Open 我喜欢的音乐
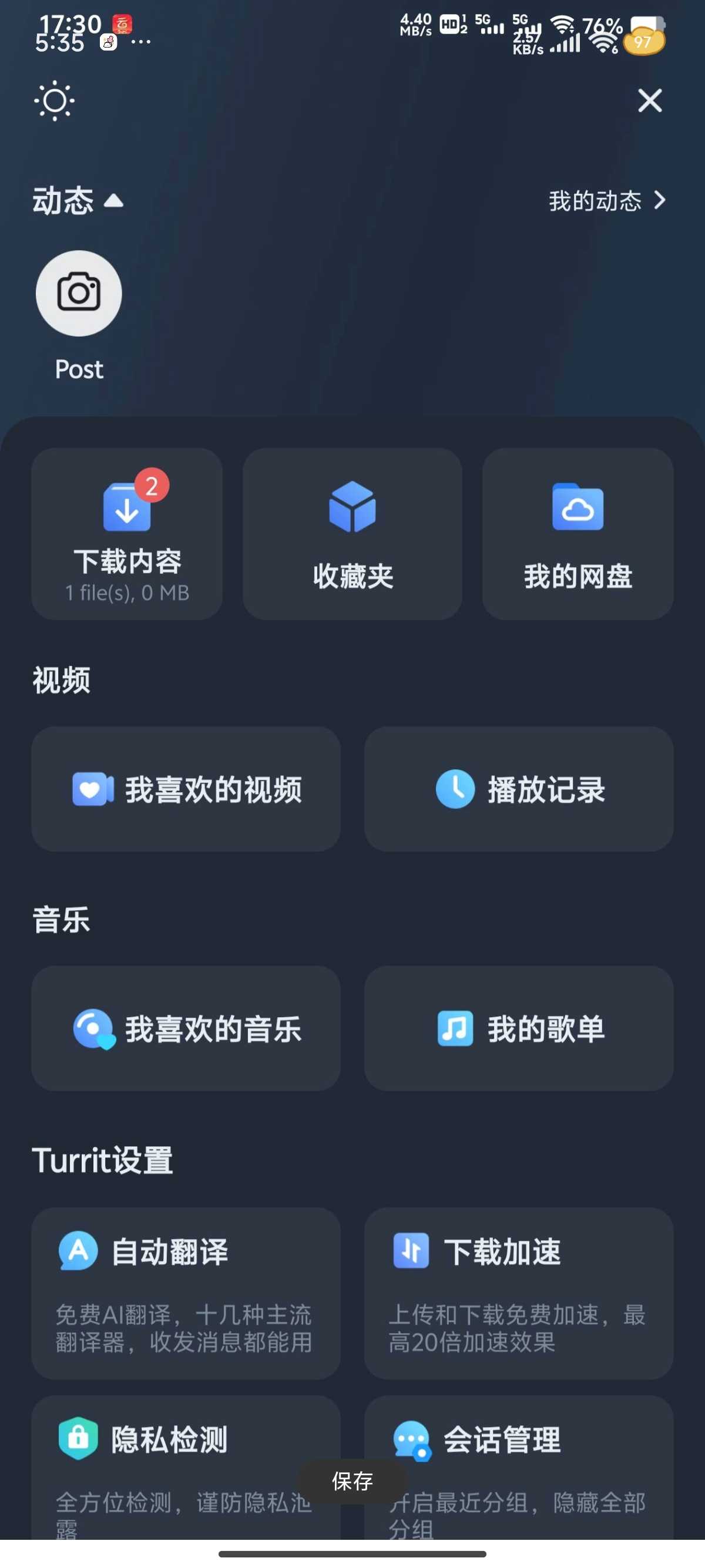 186,1028
